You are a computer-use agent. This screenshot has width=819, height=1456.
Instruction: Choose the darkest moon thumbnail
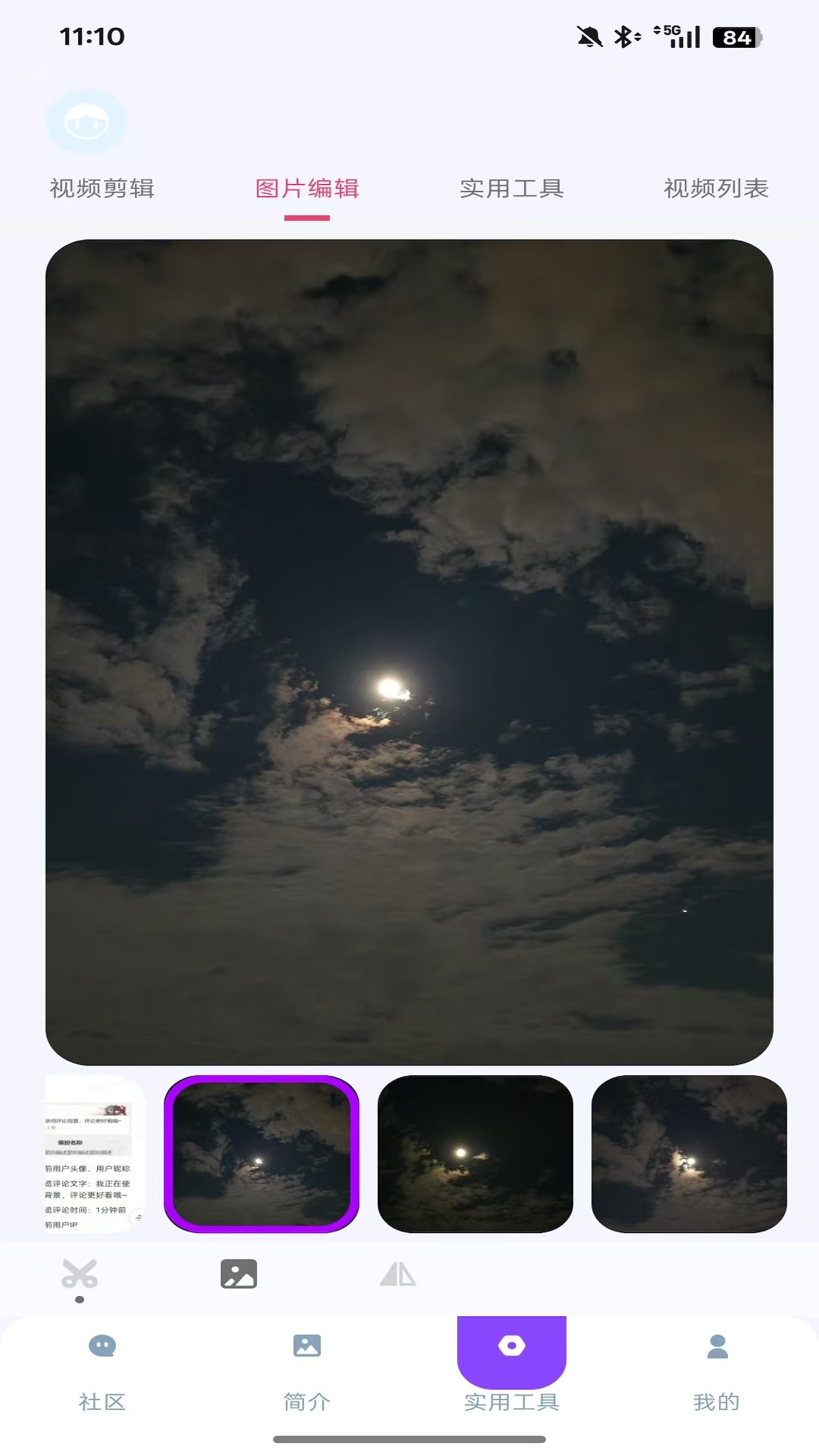pyautogui.click(x=475, y=1153)
